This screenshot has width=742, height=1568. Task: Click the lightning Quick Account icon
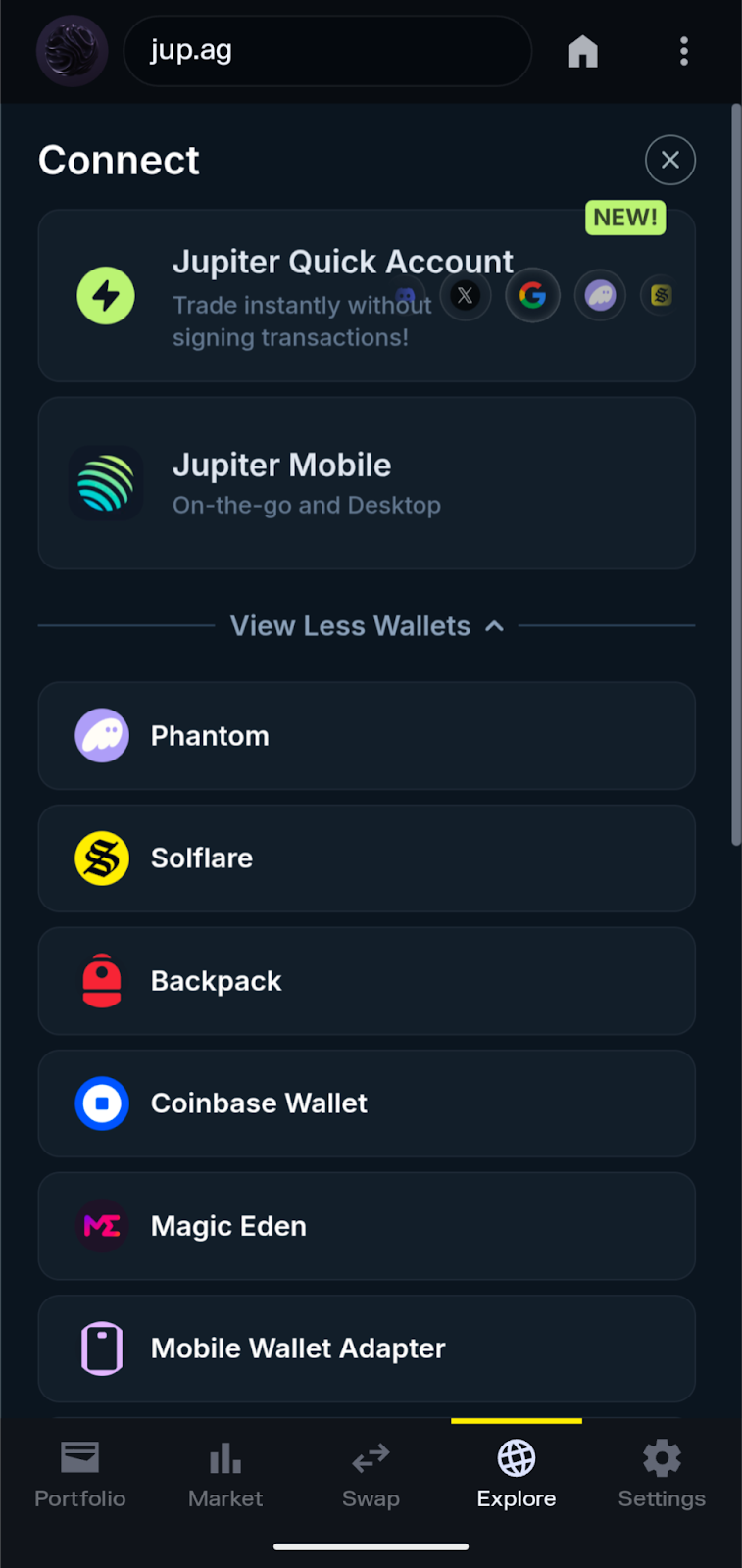105,295
